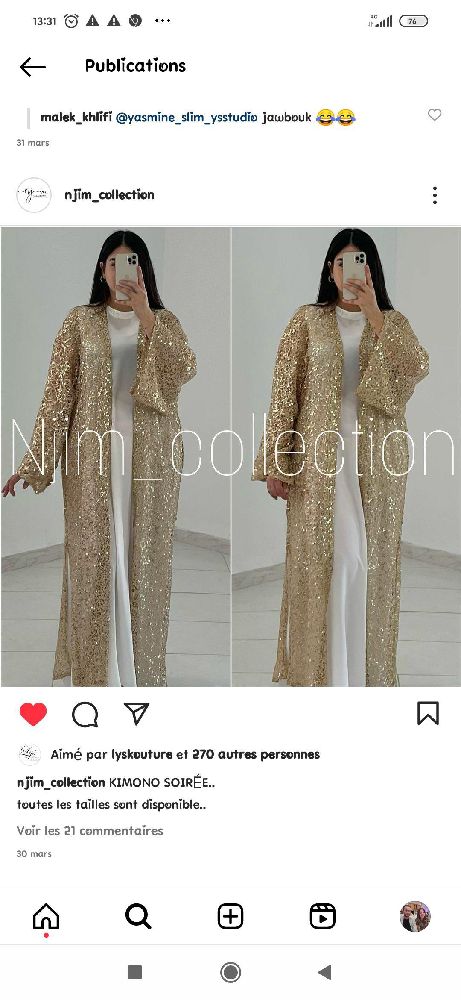
Task: Open the Reels tab
Action: click(x=323, y=916)
